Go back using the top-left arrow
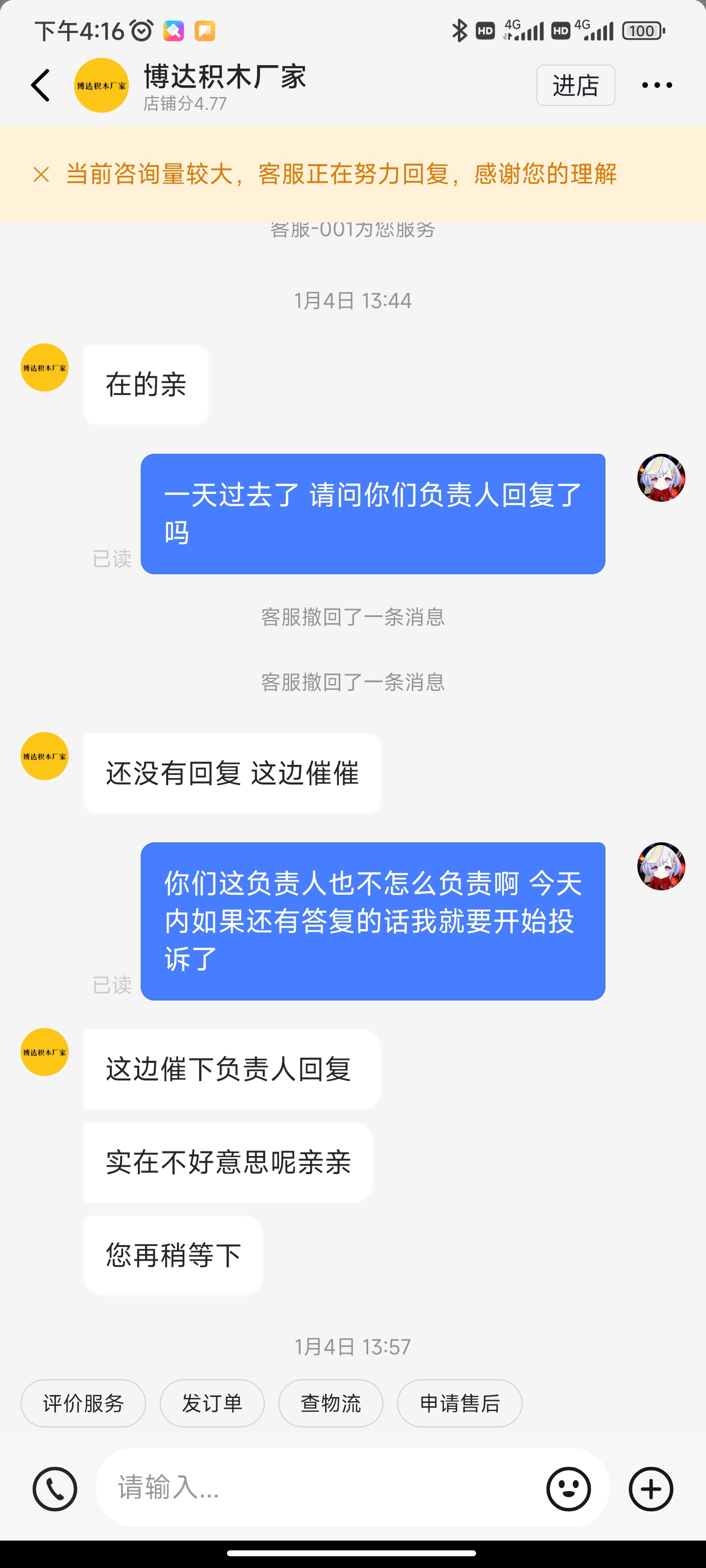706x1568 pixels. point(40,85)
